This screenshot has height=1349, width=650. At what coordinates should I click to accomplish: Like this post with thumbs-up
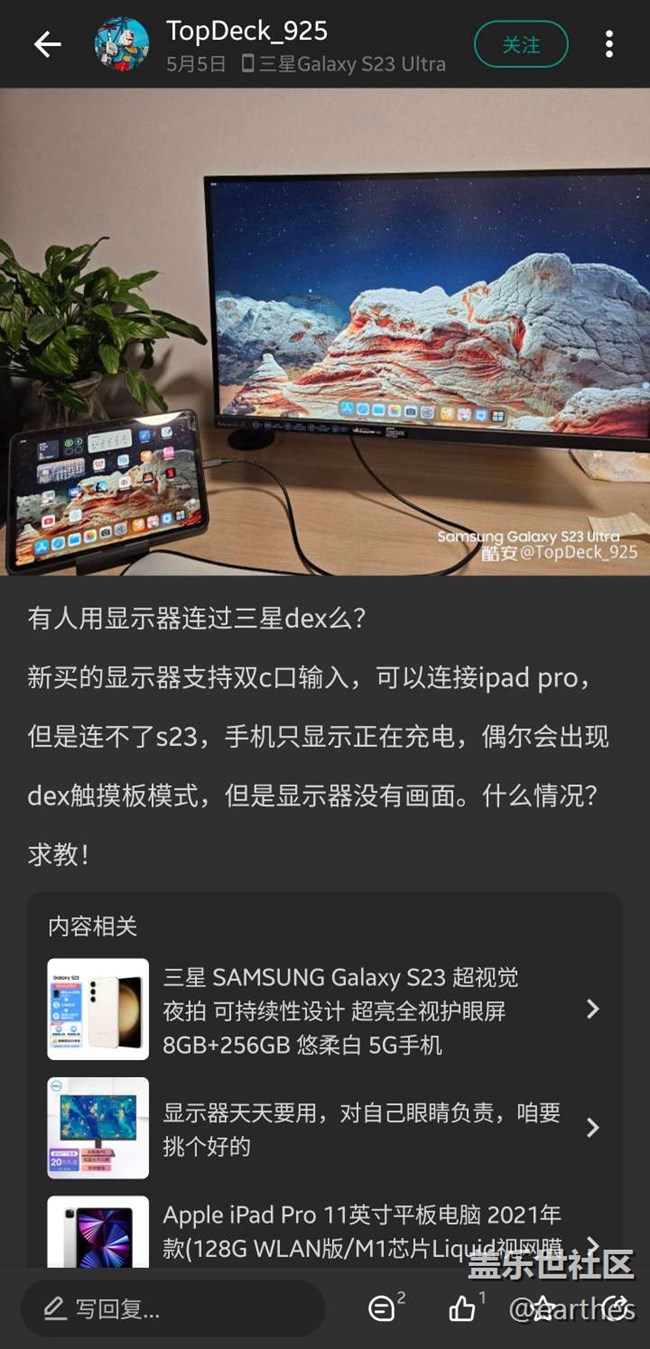463,1308
